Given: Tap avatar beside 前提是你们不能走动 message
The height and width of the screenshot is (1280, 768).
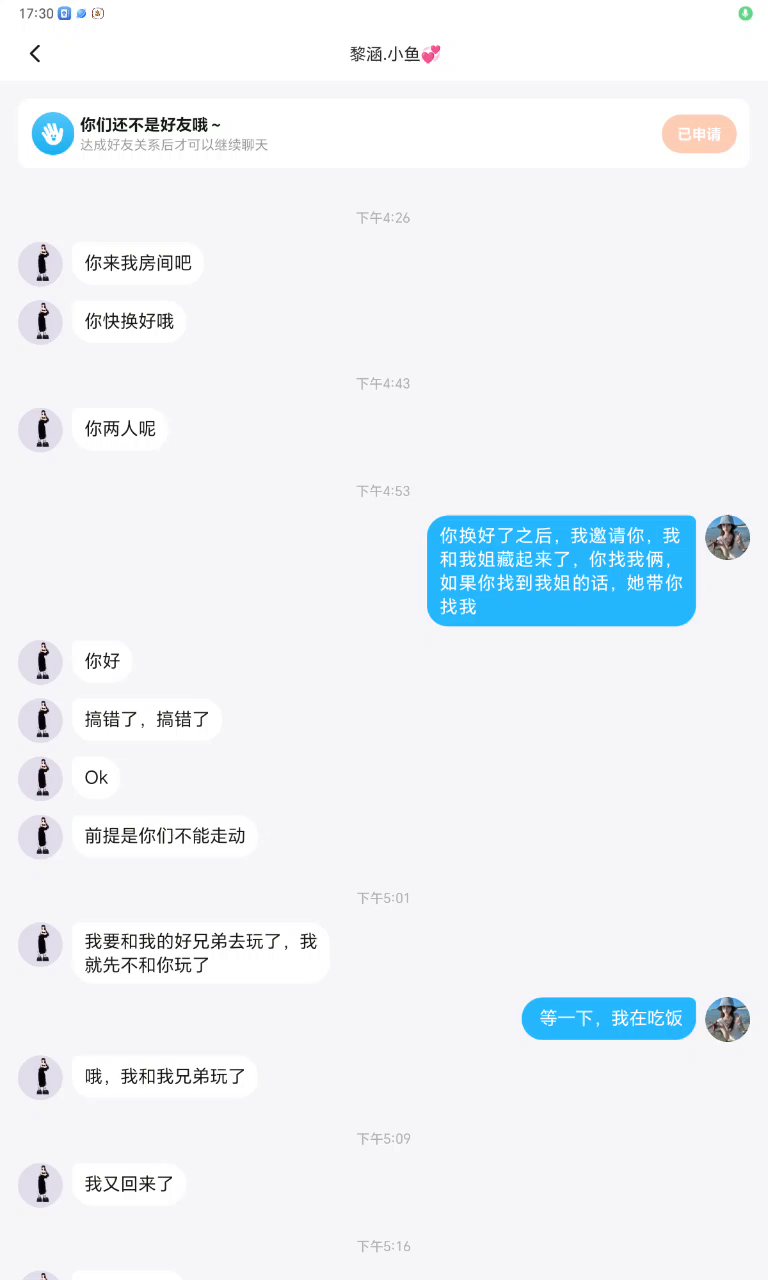Looking at the screenshot, I should (x=41, y=836).
